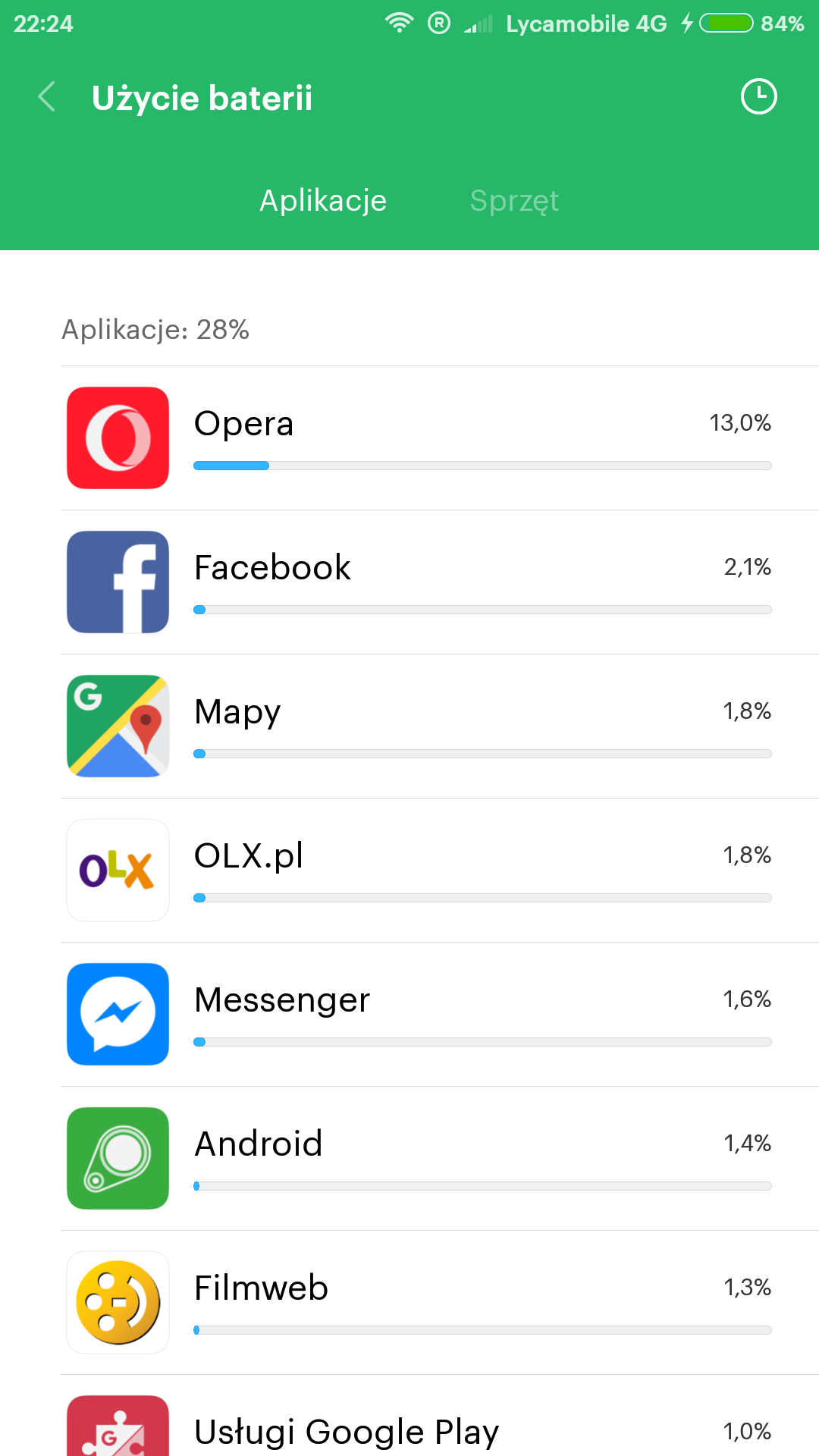View Filmweb battery usage details
Viewport: 819px width, 1456px height.
[x=440, y=1303]
